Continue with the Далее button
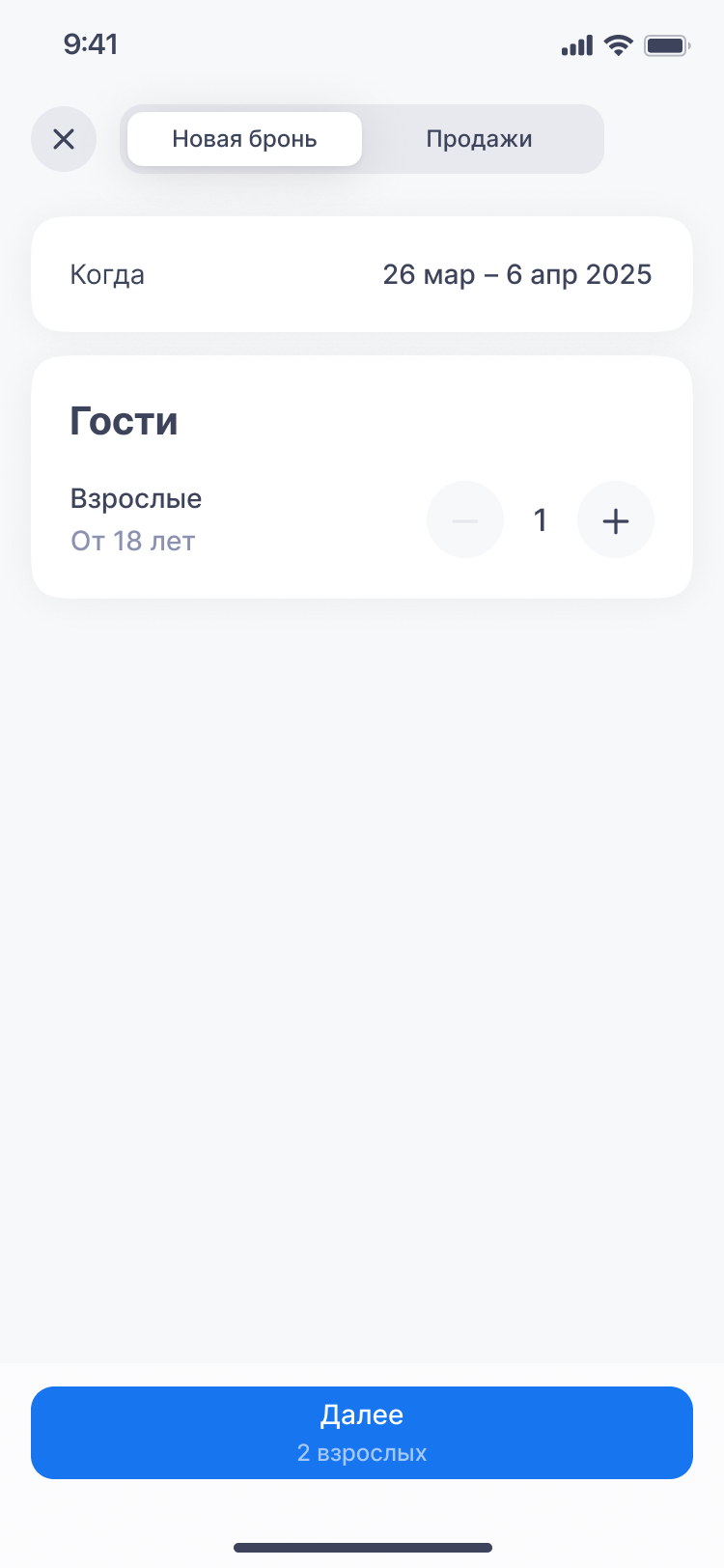Screen dimensions: 724x1568 (x=362, y=1432)
